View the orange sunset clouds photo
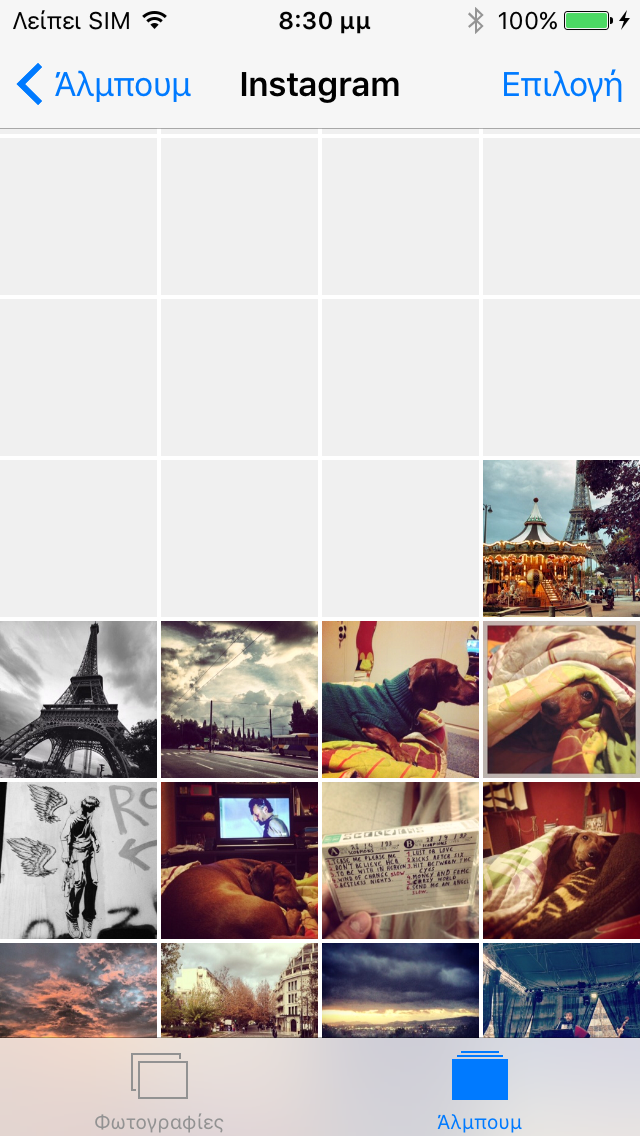Screen dimensions: 640x1136 click(x=78, y=990)
